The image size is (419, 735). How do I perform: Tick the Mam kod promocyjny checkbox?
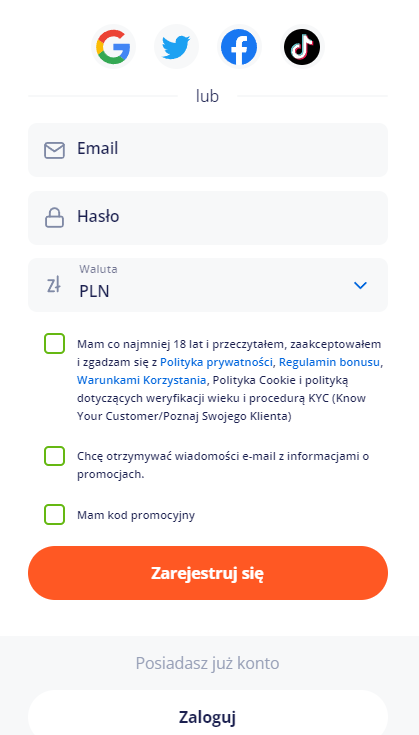[x=54, y=514]
